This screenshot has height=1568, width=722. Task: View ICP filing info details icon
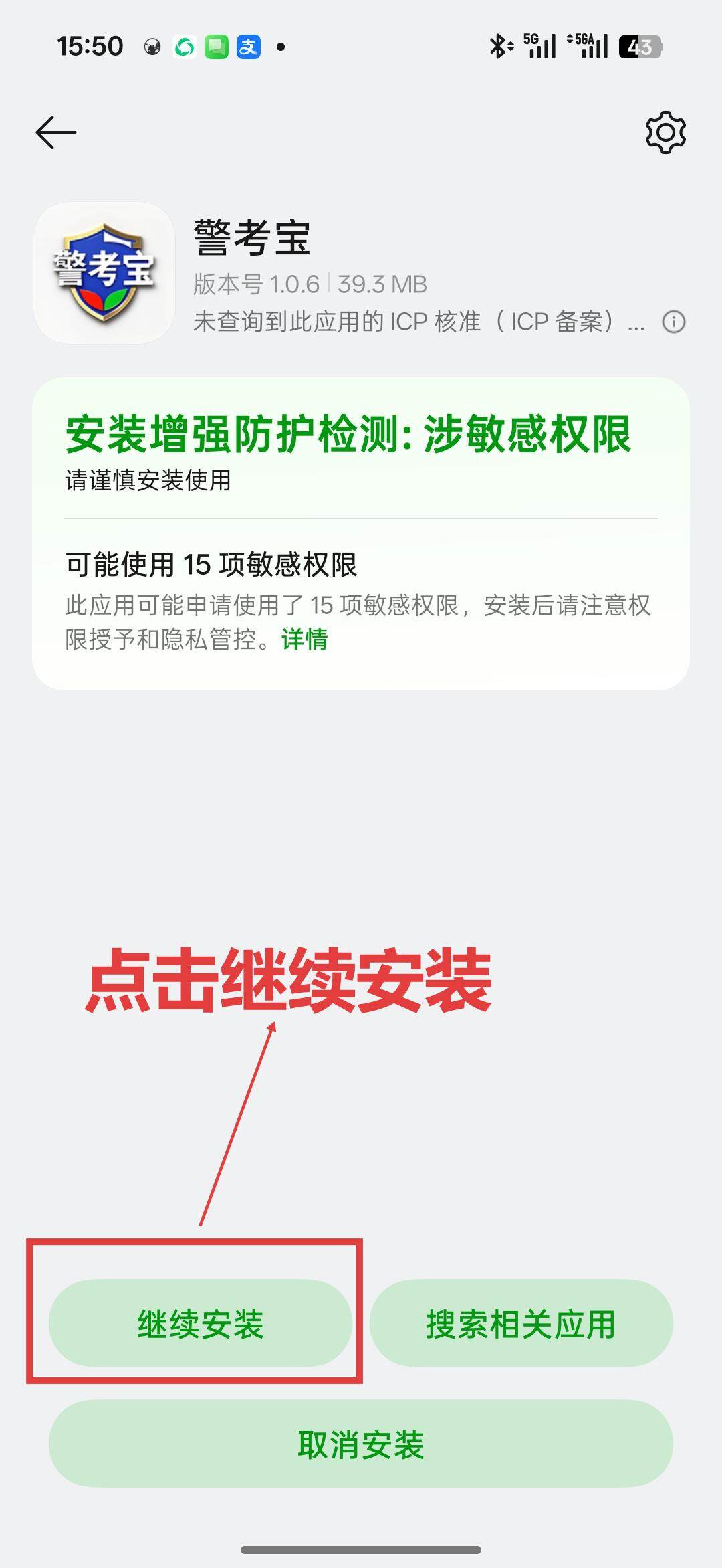tap(673, 322)
